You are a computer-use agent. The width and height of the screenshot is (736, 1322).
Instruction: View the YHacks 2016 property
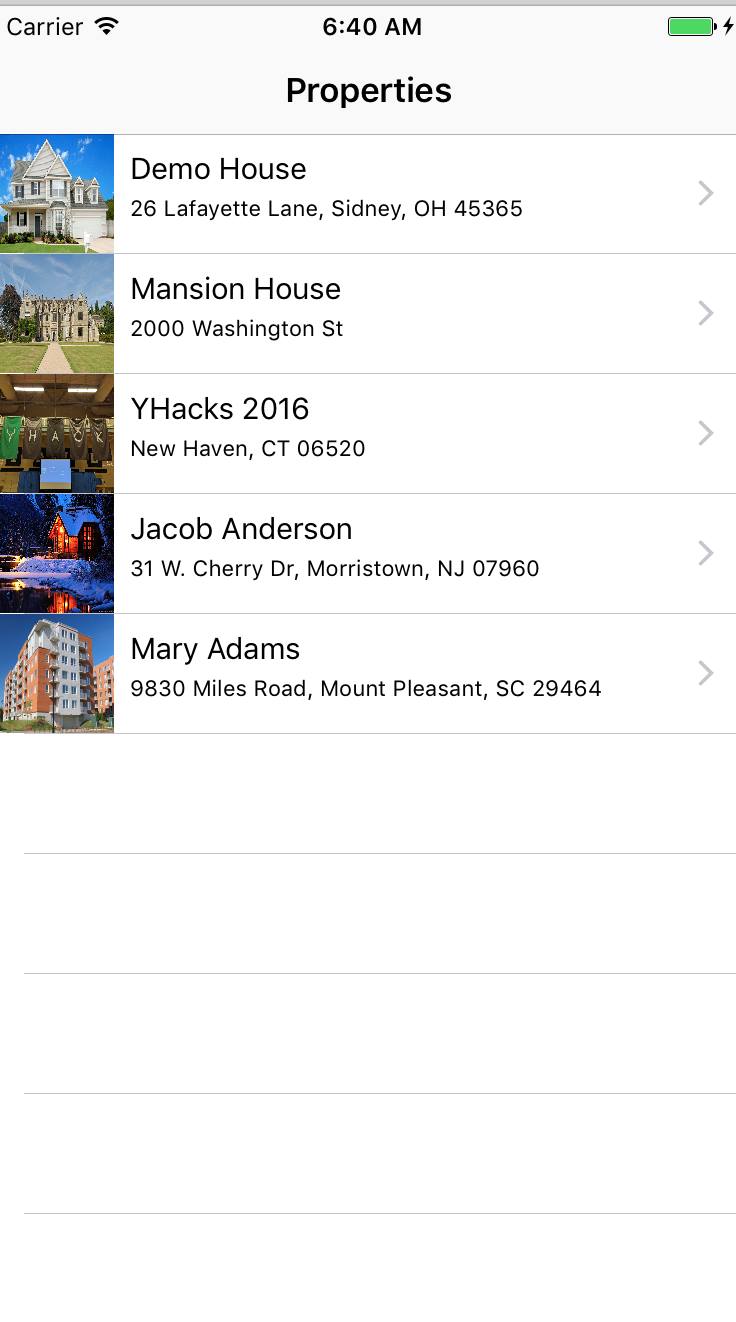368,433
